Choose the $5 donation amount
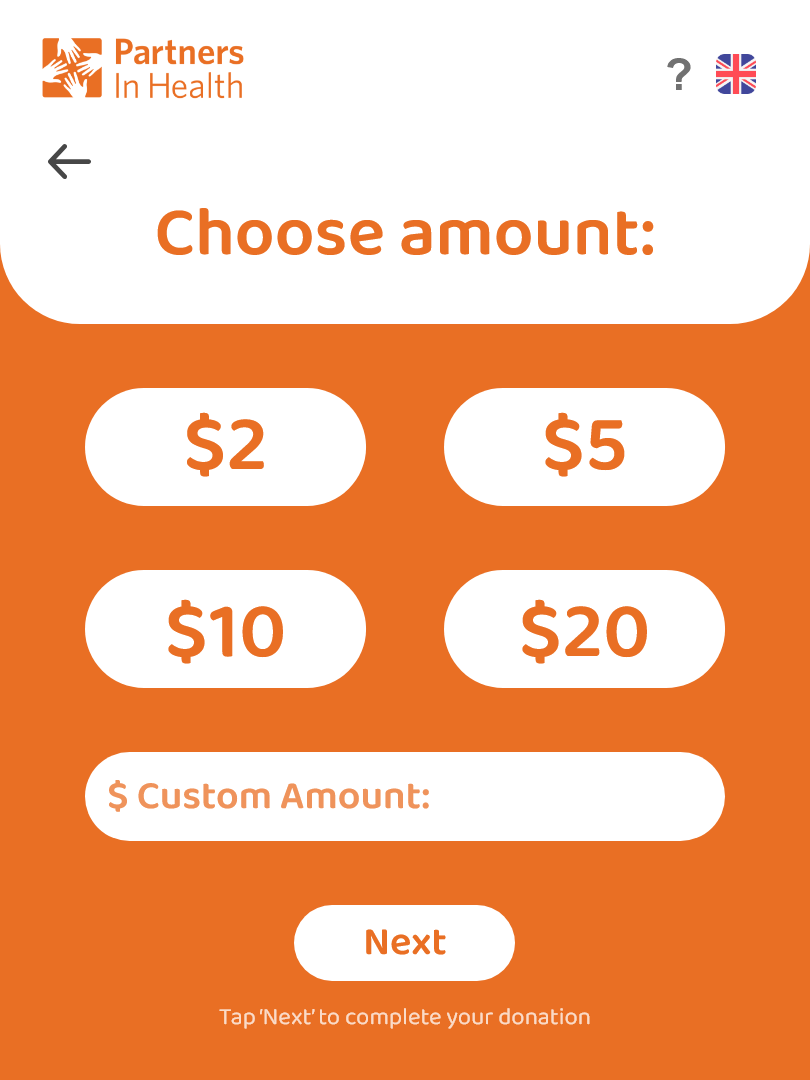This screenshot has height=1080, width=810. tap(584, 447)
